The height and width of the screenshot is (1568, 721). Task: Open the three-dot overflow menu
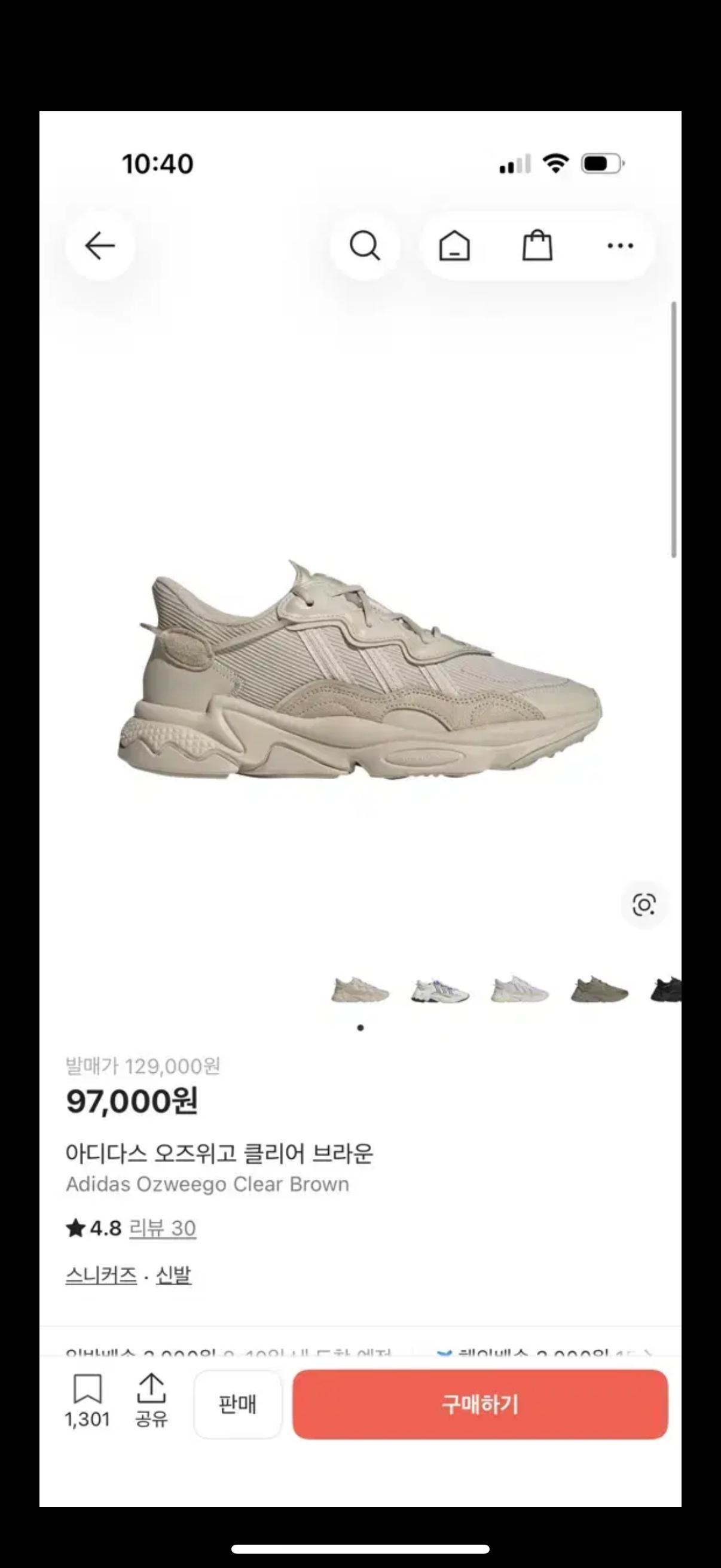[x=621, y=246]
